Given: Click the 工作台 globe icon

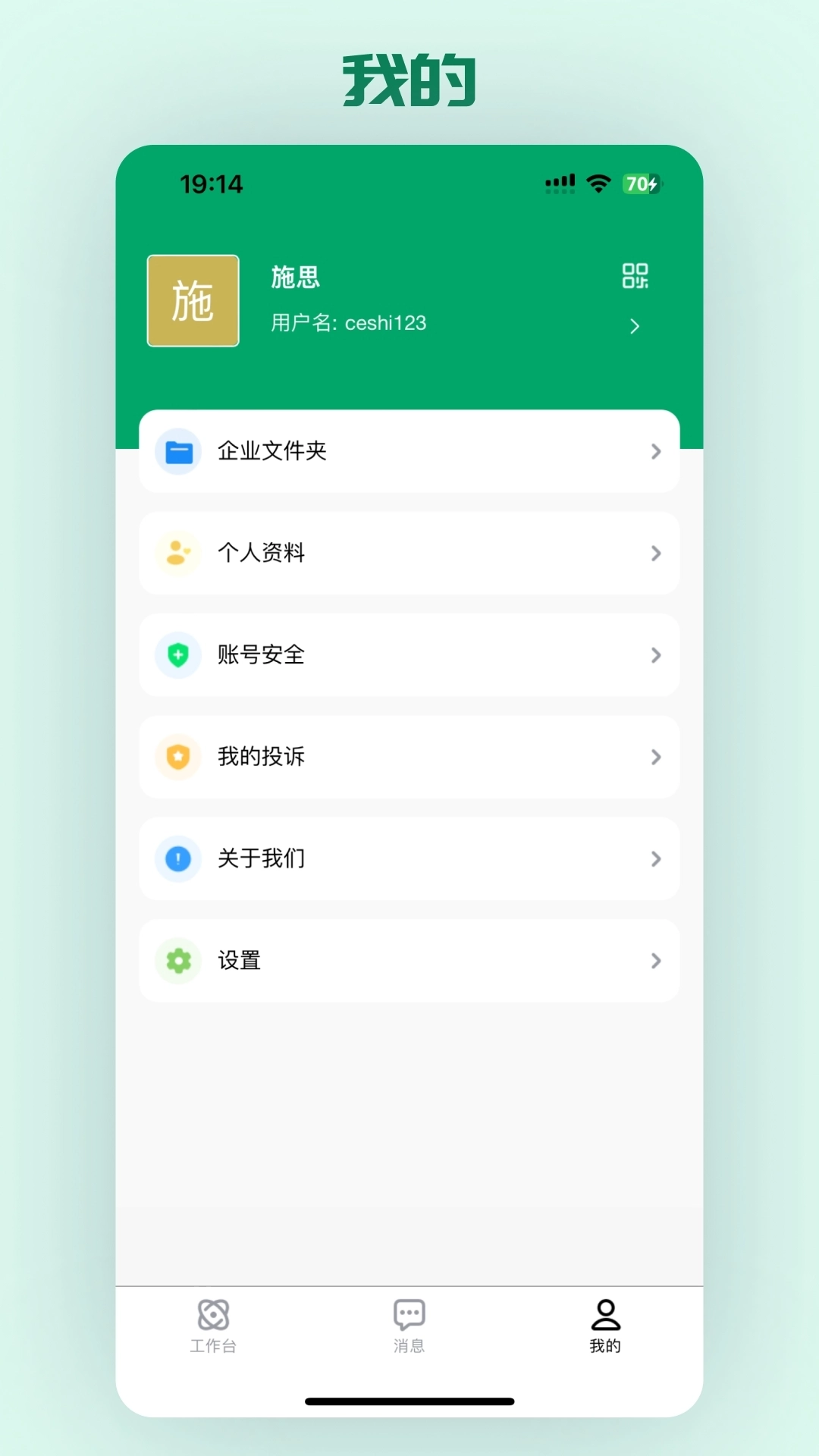Looking at the screenshot, I should click(213, 1313).
